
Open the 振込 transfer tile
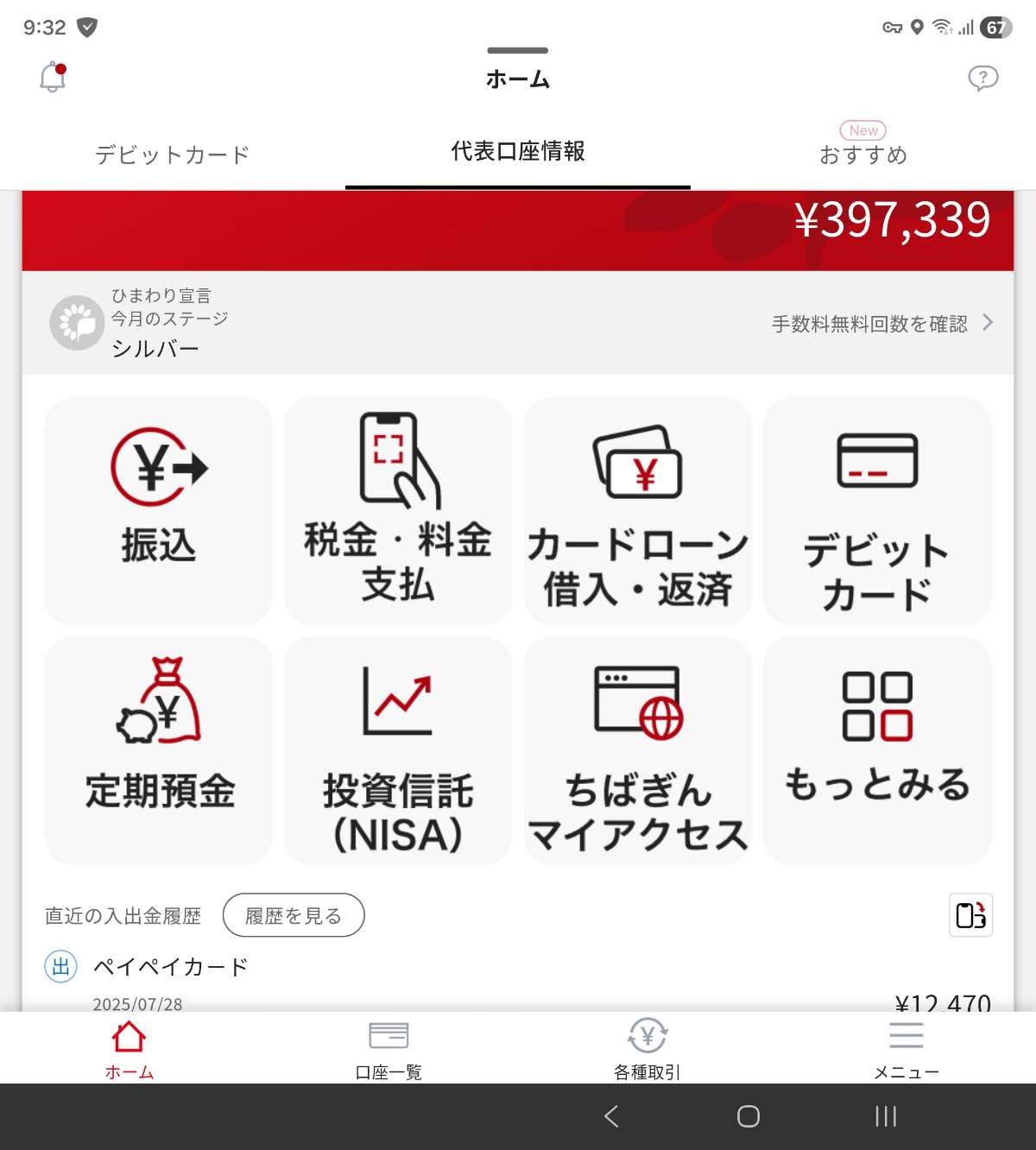click(158, 510)
